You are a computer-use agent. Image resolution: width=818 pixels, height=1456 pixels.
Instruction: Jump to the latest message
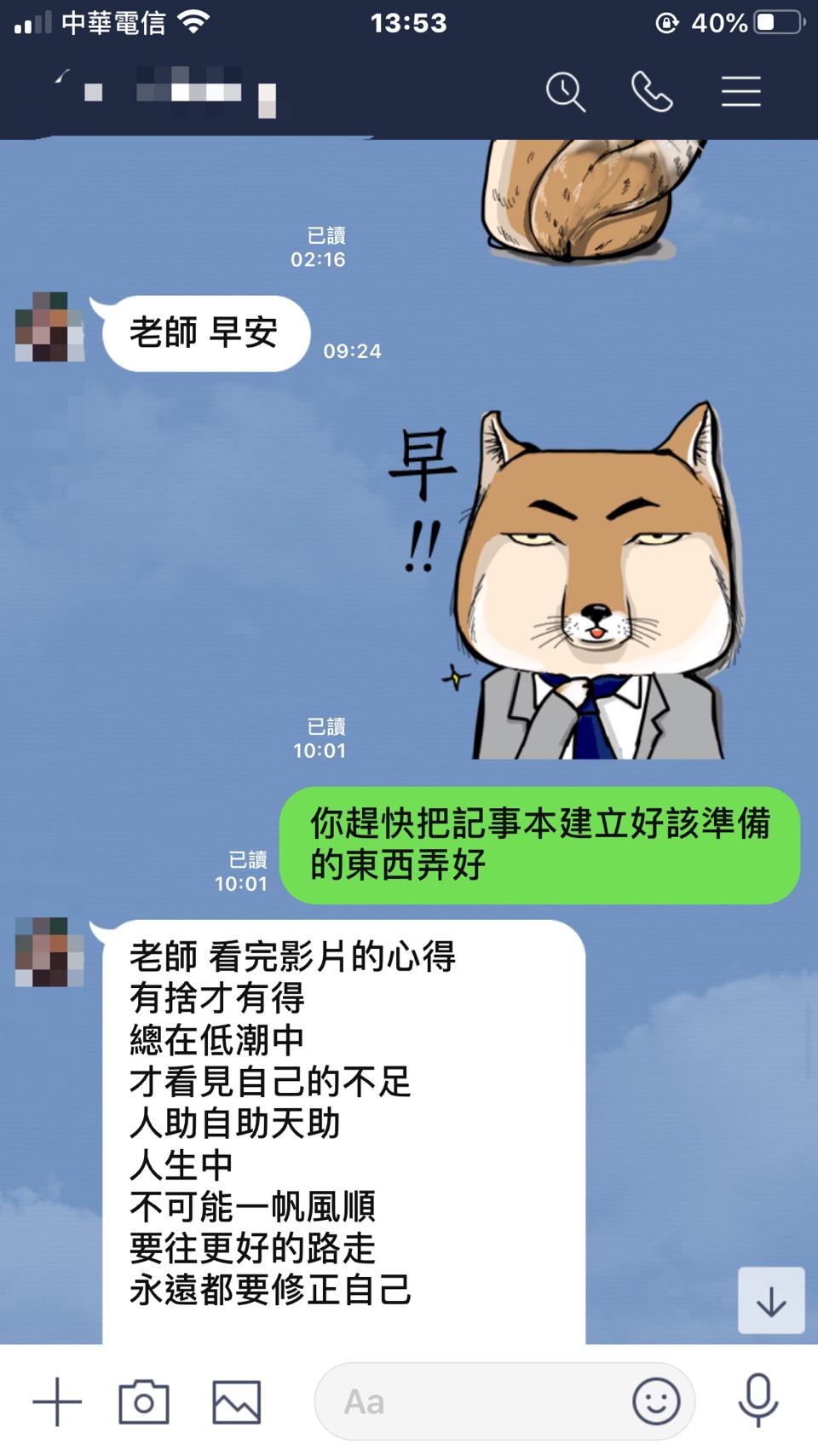pos(771,1301)
